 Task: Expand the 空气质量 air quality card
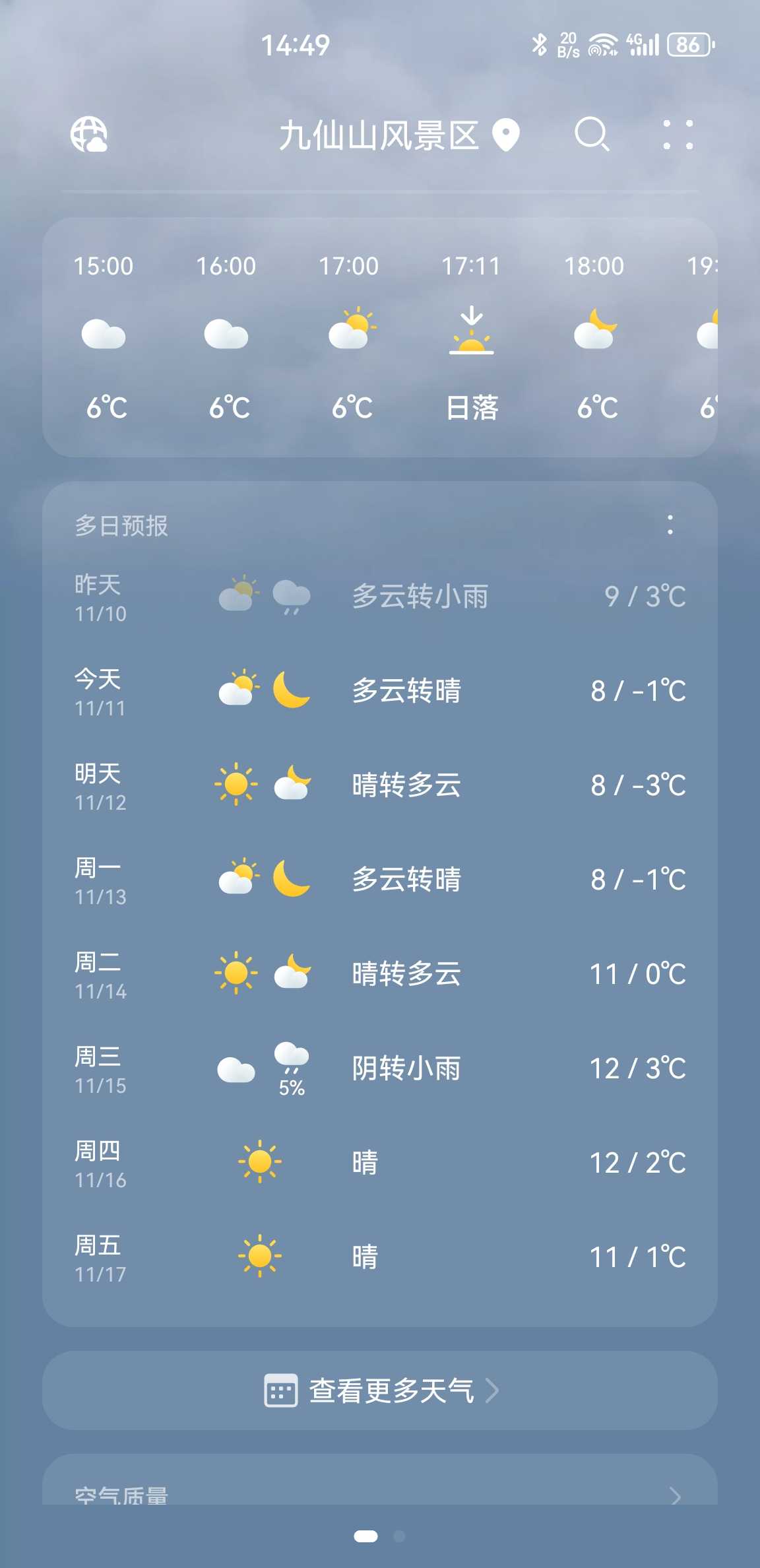[380, 1493]
